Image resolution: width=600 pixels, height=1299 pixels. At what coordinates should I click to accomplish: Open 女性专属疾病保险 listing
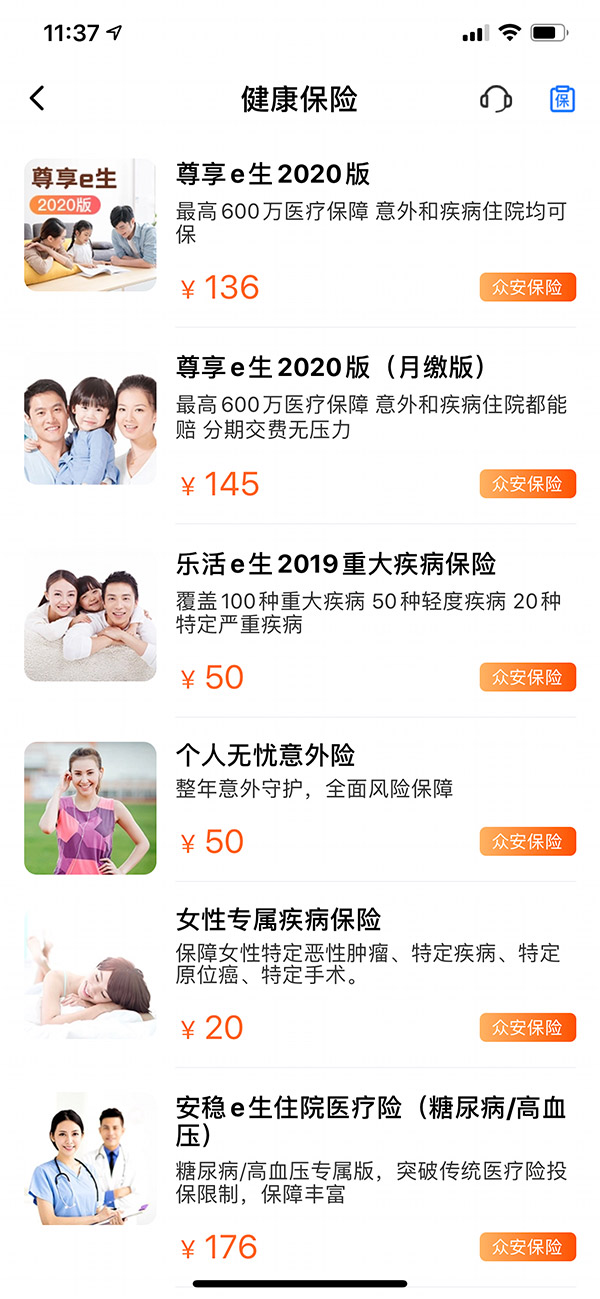point(279,919)
